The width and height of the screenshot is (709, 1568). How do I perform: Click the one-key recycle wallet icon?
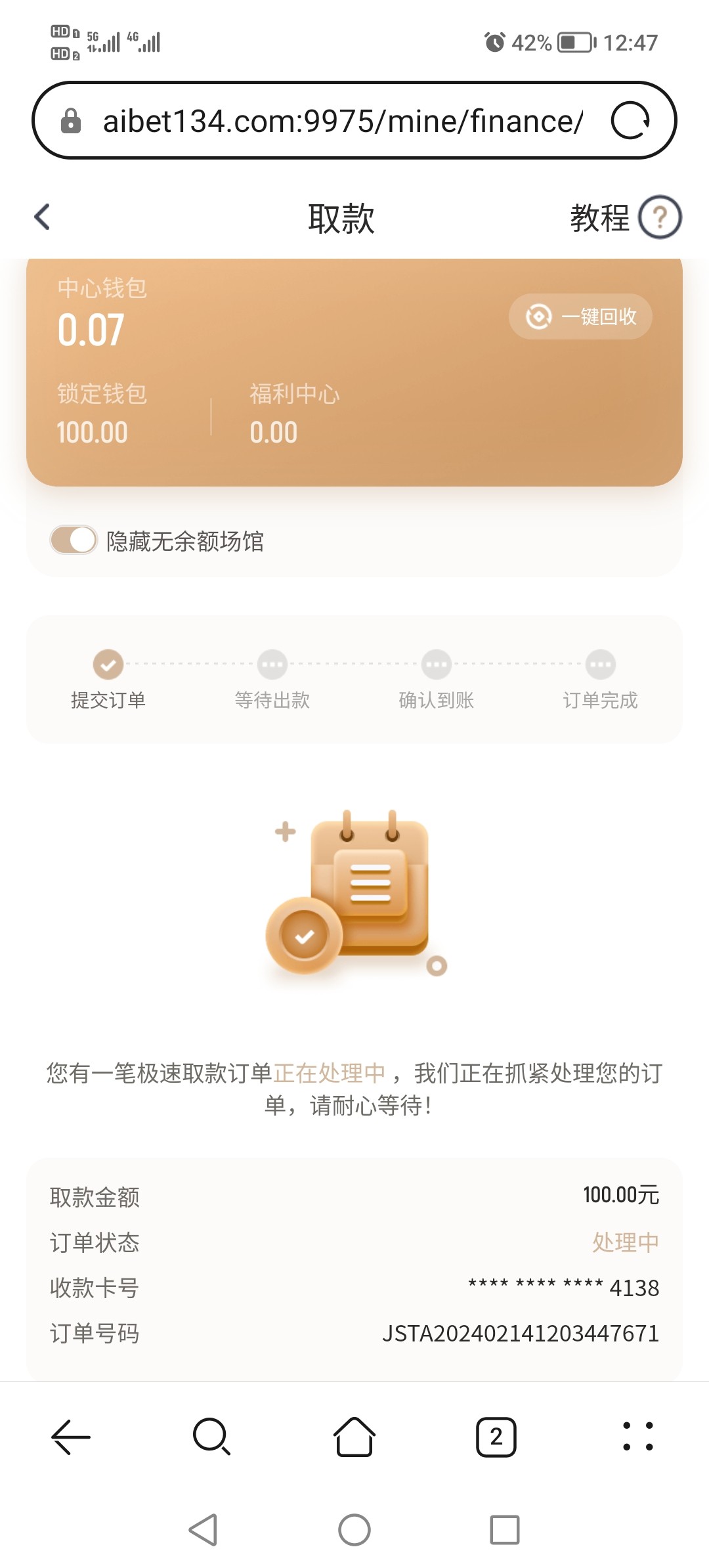coord(540,316)
